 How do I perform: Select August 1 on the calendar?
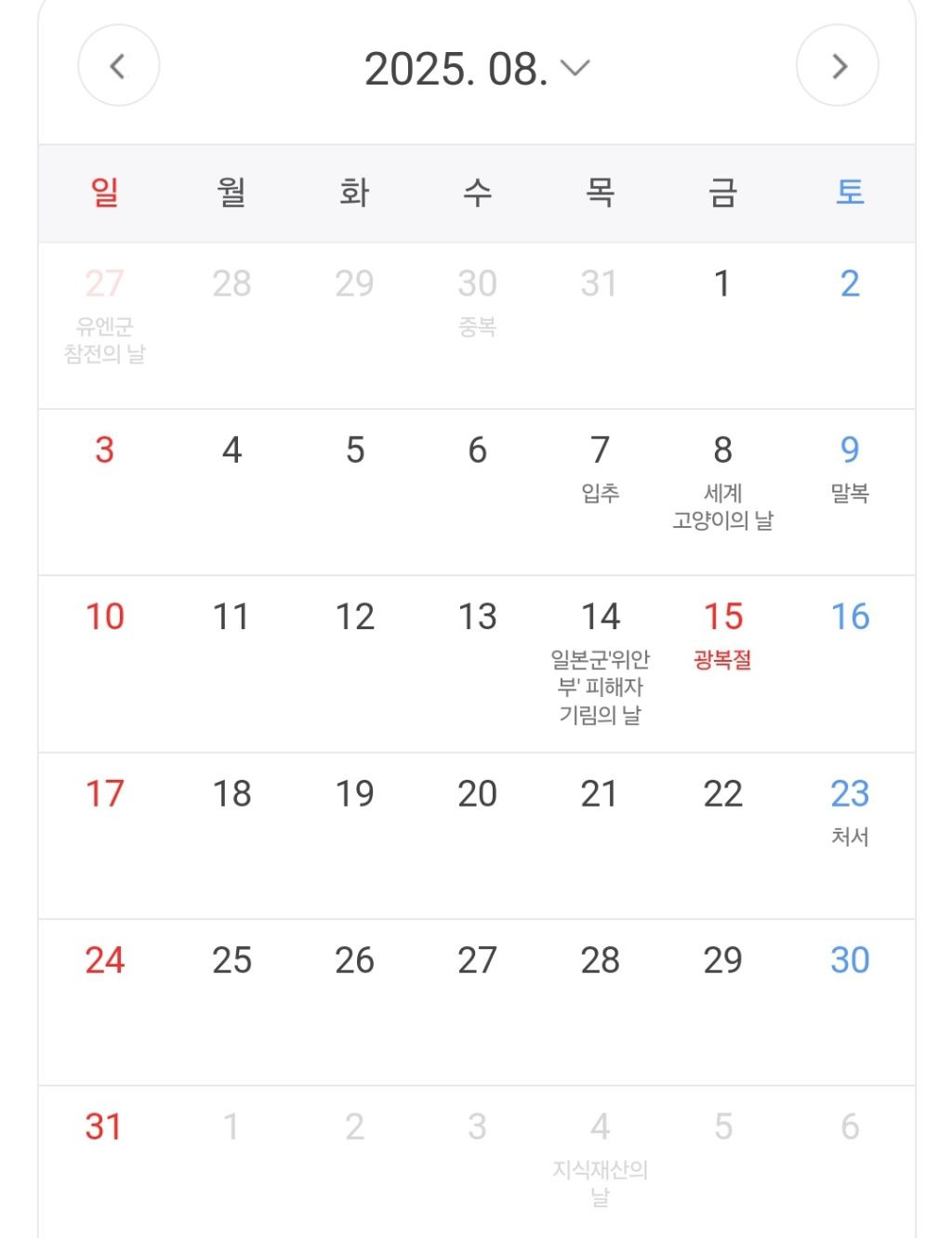click(x=724, y=283)
